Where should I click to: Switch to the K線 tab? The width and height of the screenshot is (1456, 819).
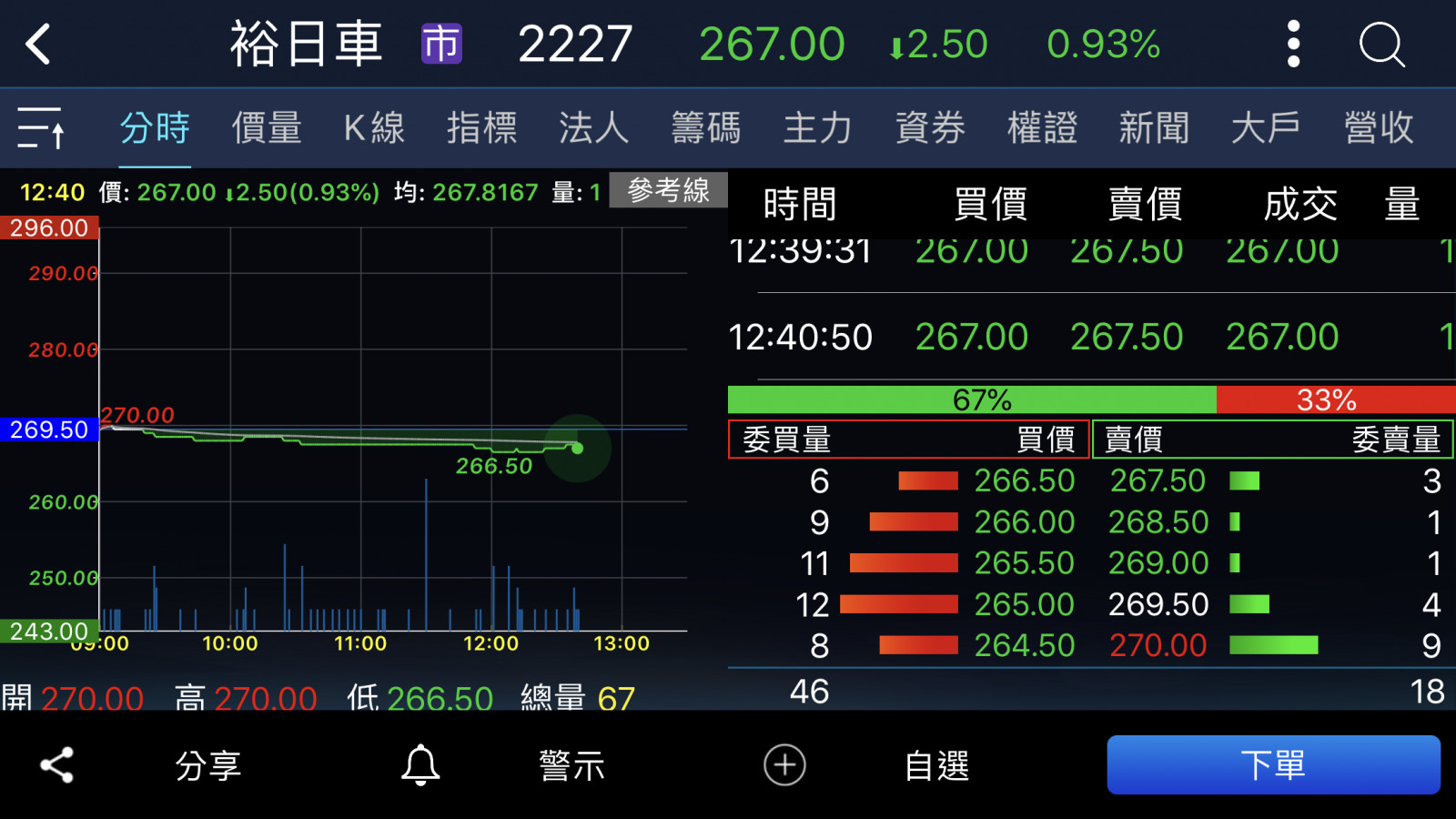coord(374,127)
